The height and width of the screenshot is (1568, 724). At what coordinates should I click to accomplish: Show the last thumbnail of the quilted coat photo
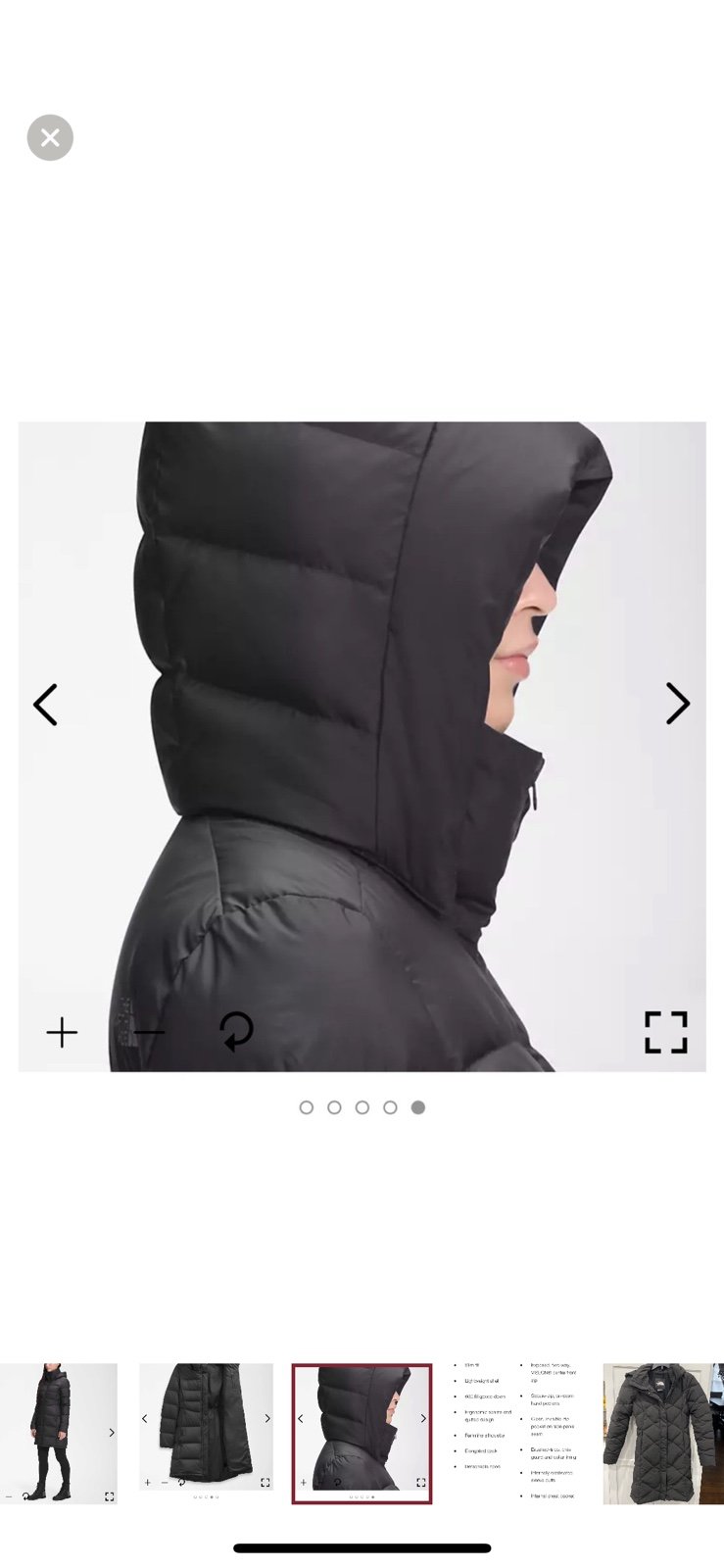(x=663, y=1433)
